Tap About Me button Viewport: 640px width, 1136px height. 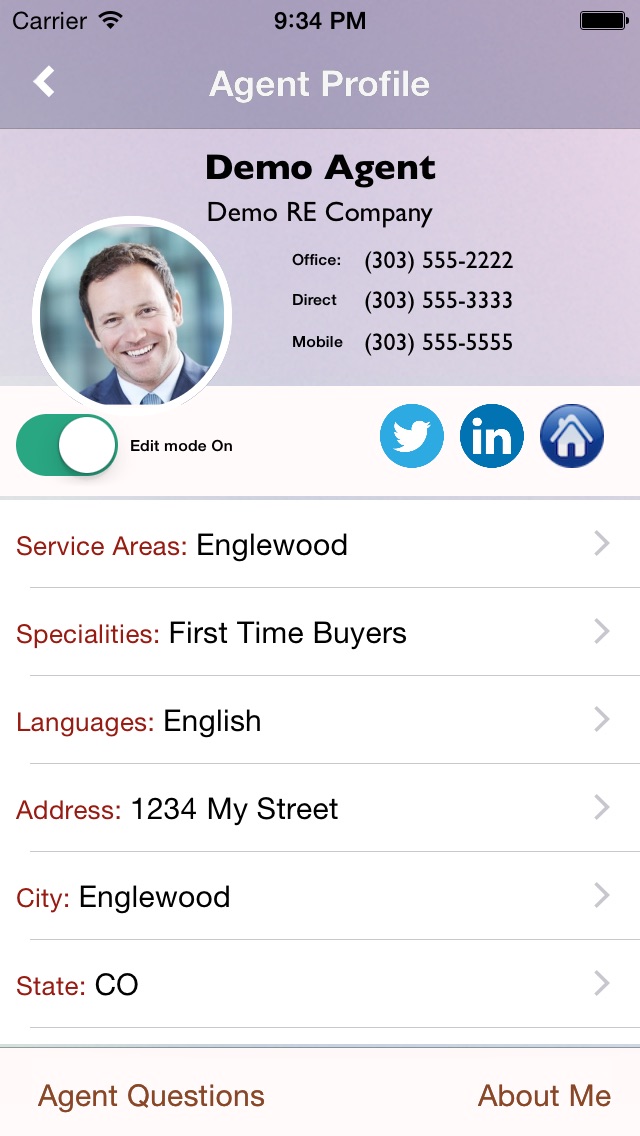click(x=544, y=1096)
